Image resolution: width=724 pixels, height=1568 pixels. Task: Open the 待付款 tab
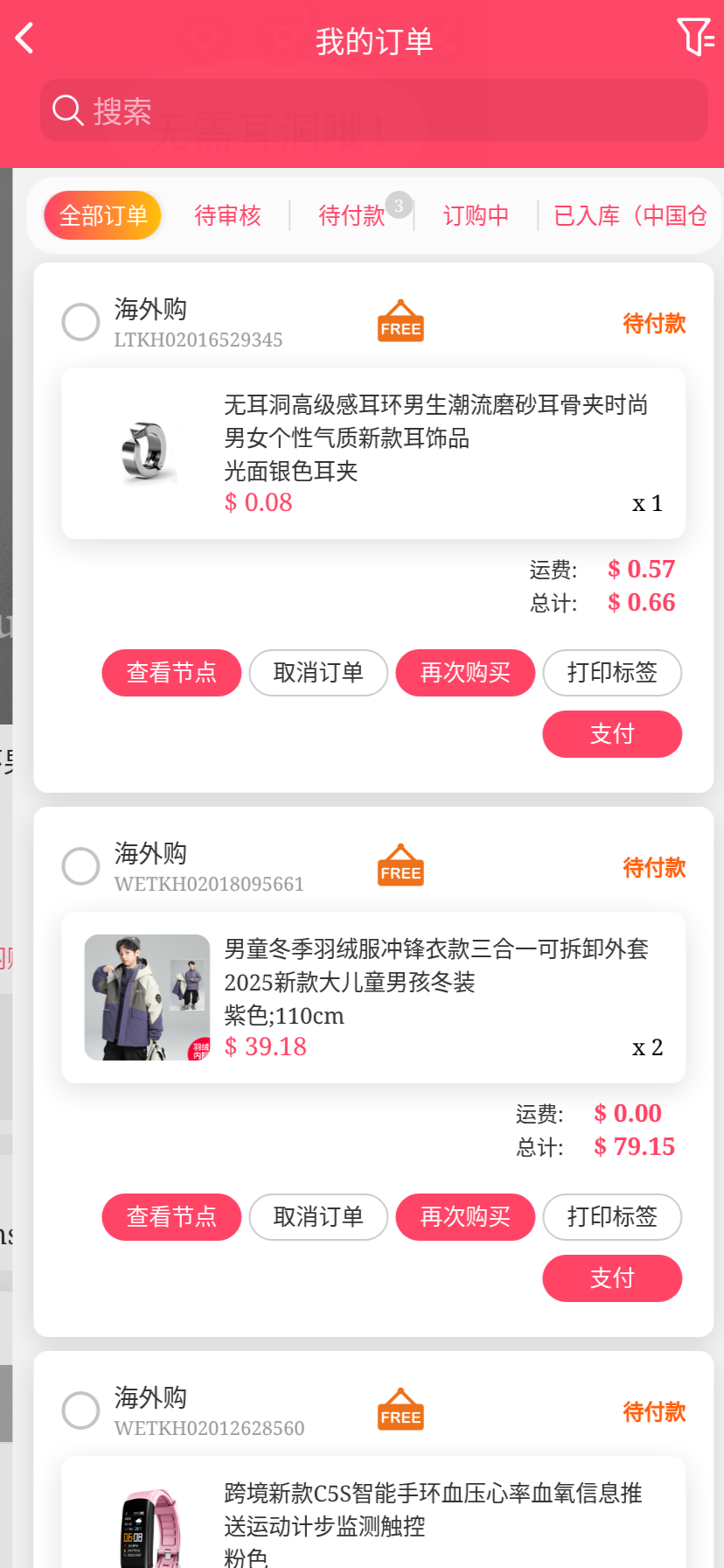(x=352, y=215)
